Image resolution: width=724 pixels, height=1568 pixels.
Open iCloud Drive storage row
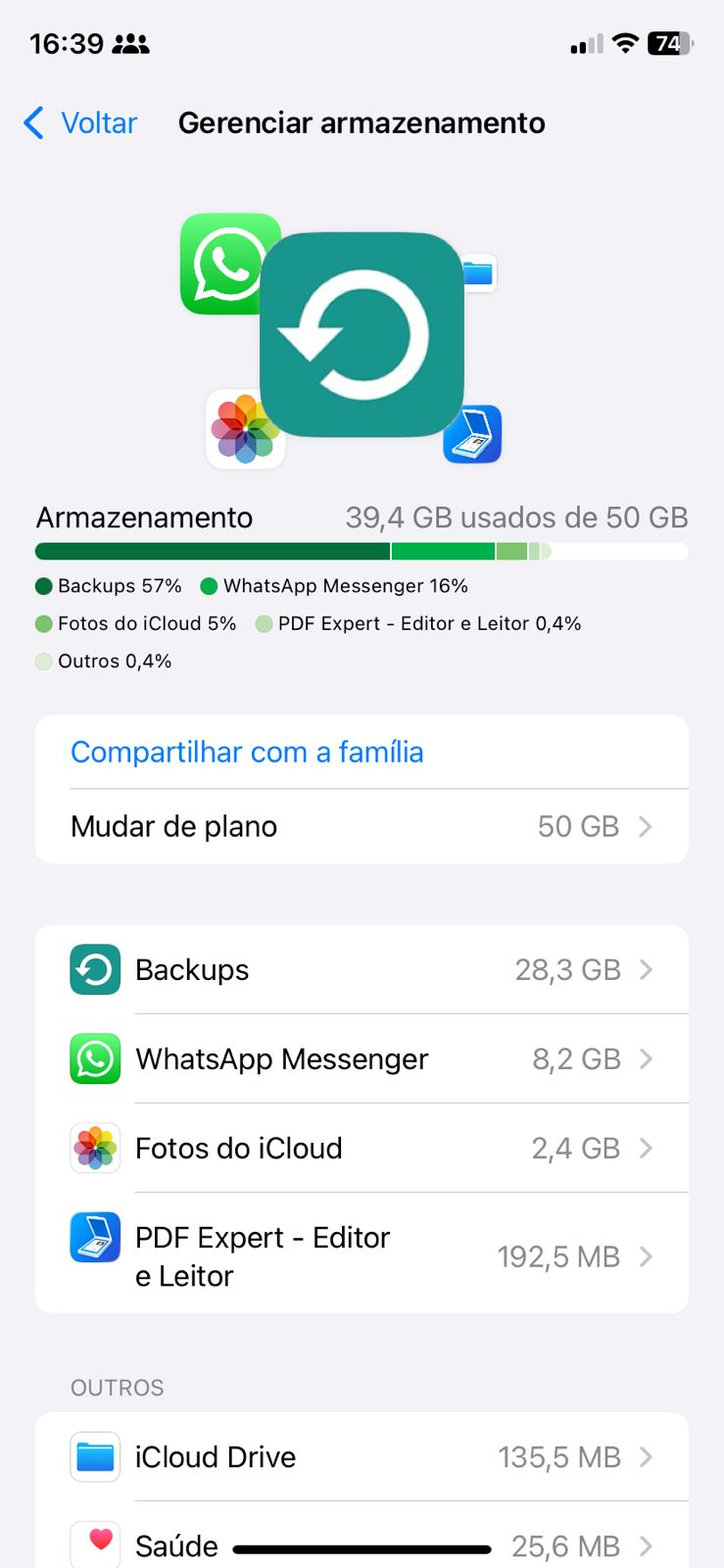[361, 1456]
